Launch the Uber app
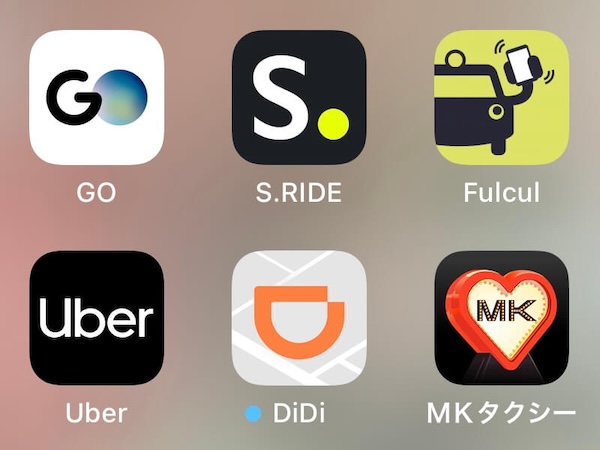Viewport: 600px width, 450px height. coord(96,318)
